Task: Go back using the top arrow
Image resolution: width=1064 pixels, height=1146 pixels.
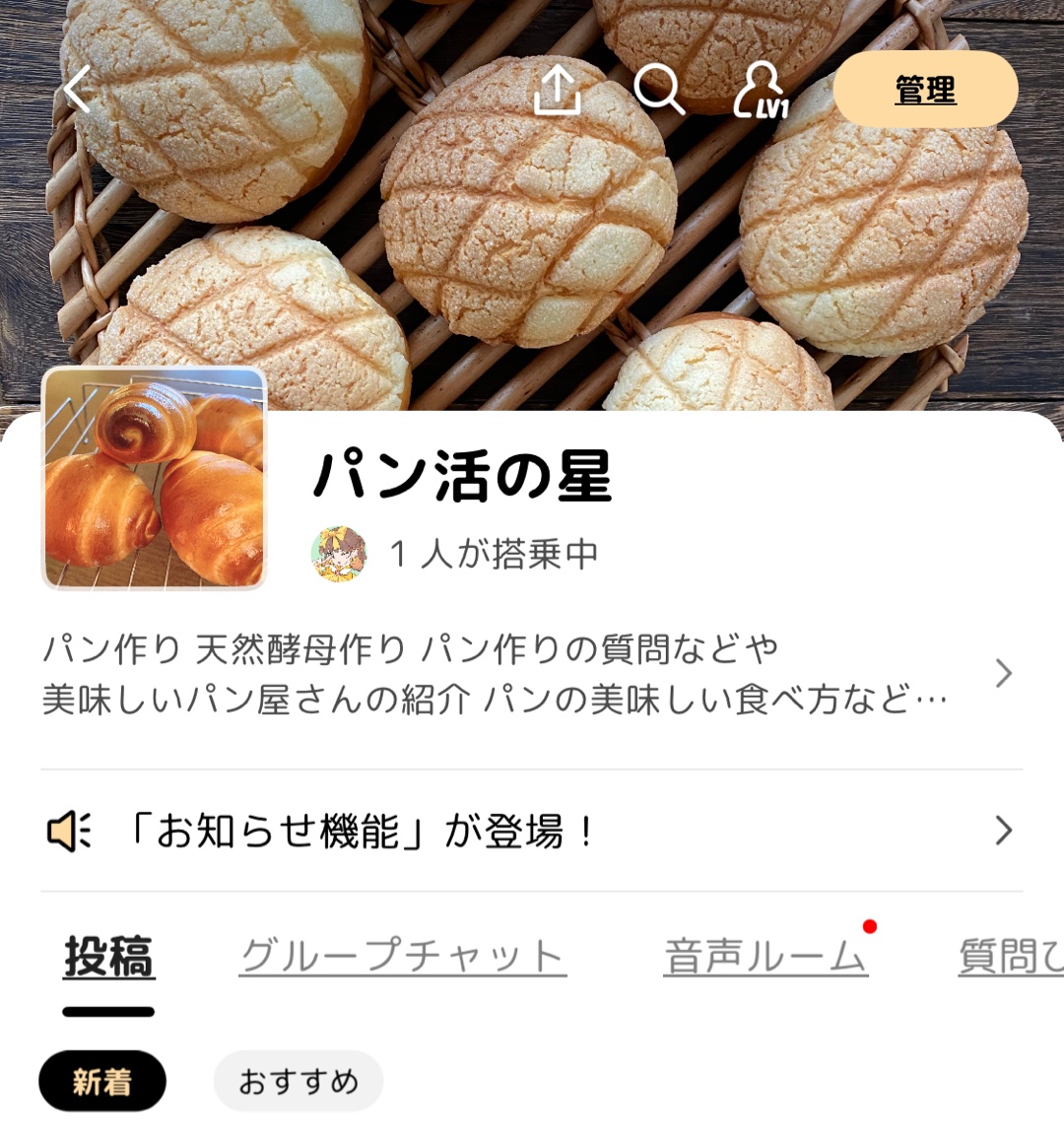Action: tap(77, 91)
